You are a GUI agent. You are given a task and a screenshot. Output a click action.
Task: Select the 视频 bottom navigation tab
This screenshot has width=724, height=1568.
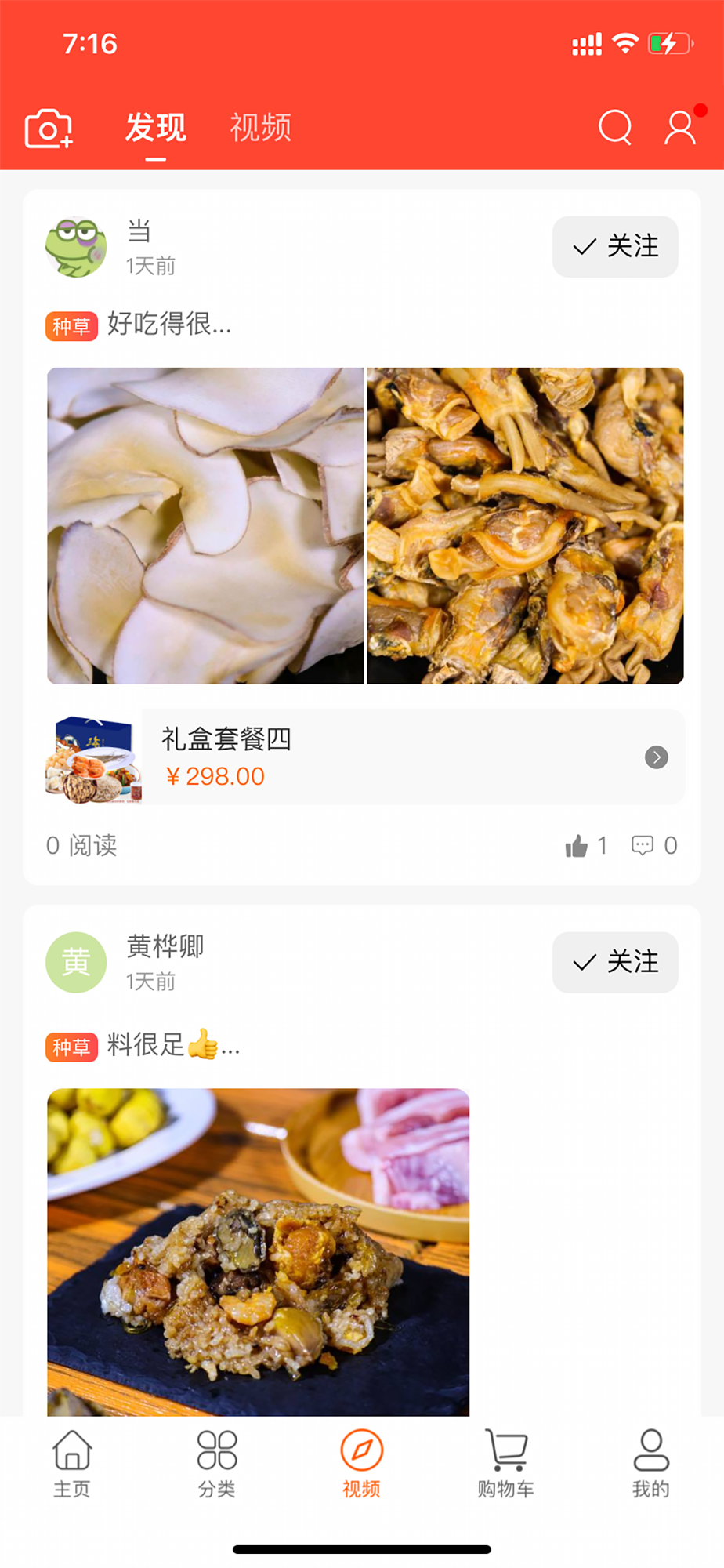pos(362,1463)
